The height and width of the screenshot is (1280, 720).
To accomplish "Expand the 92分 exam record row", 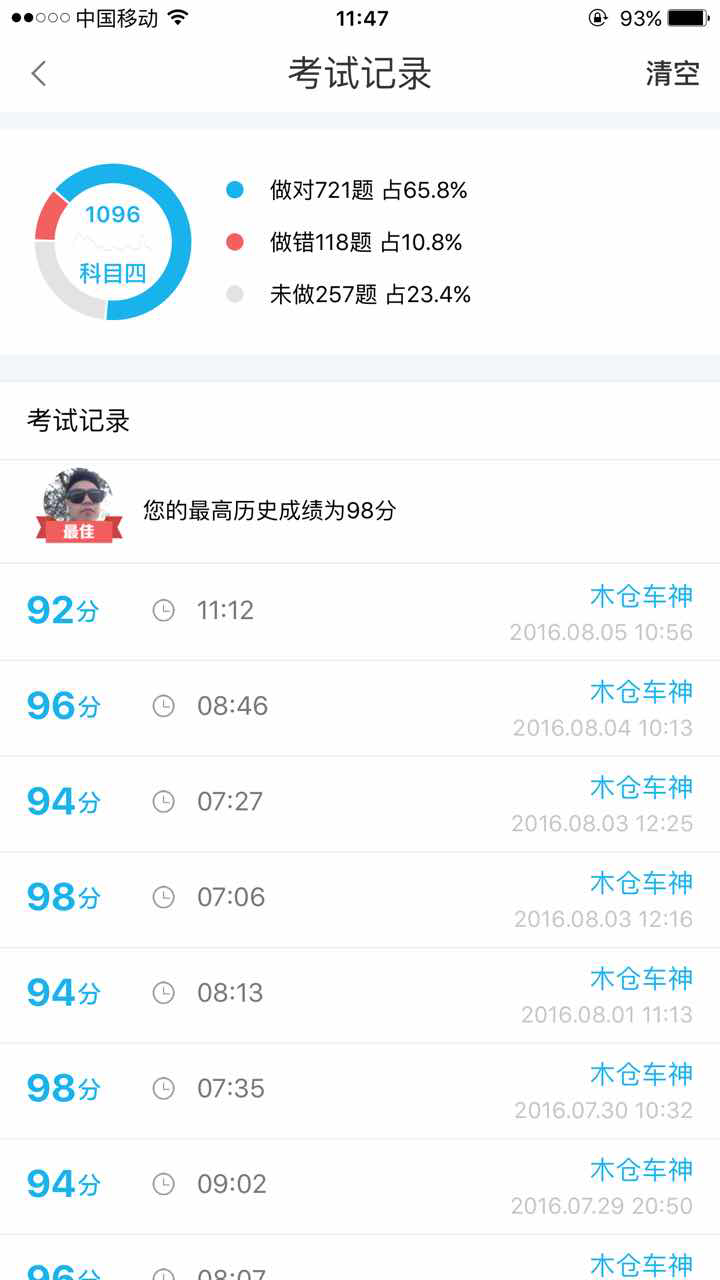I will 360,609.
